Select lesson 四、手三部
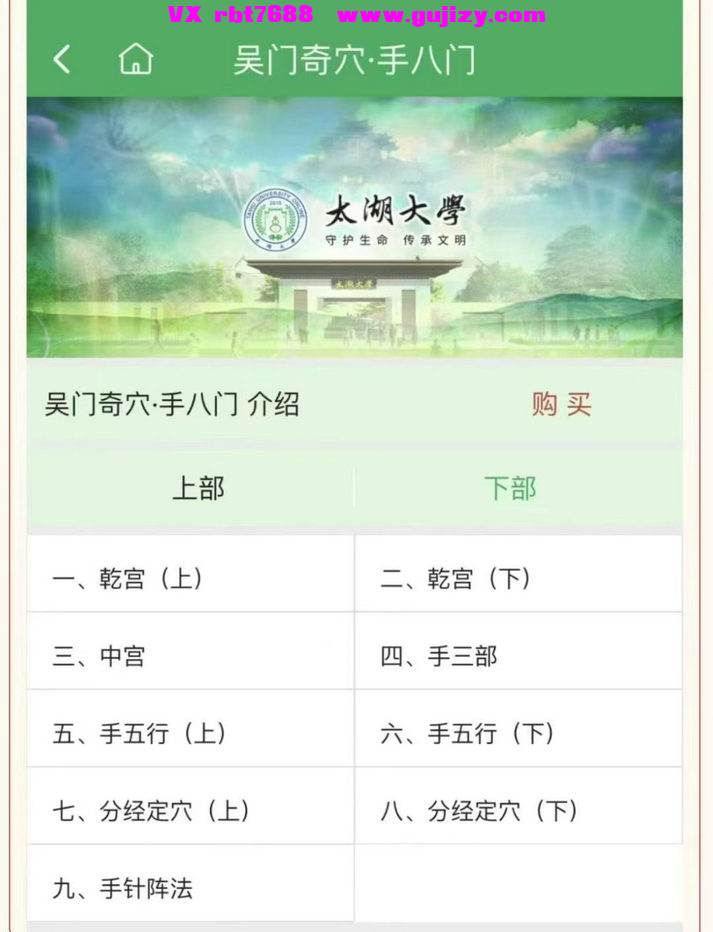This screenshot has height=932, width=713. tap(518, 656)
